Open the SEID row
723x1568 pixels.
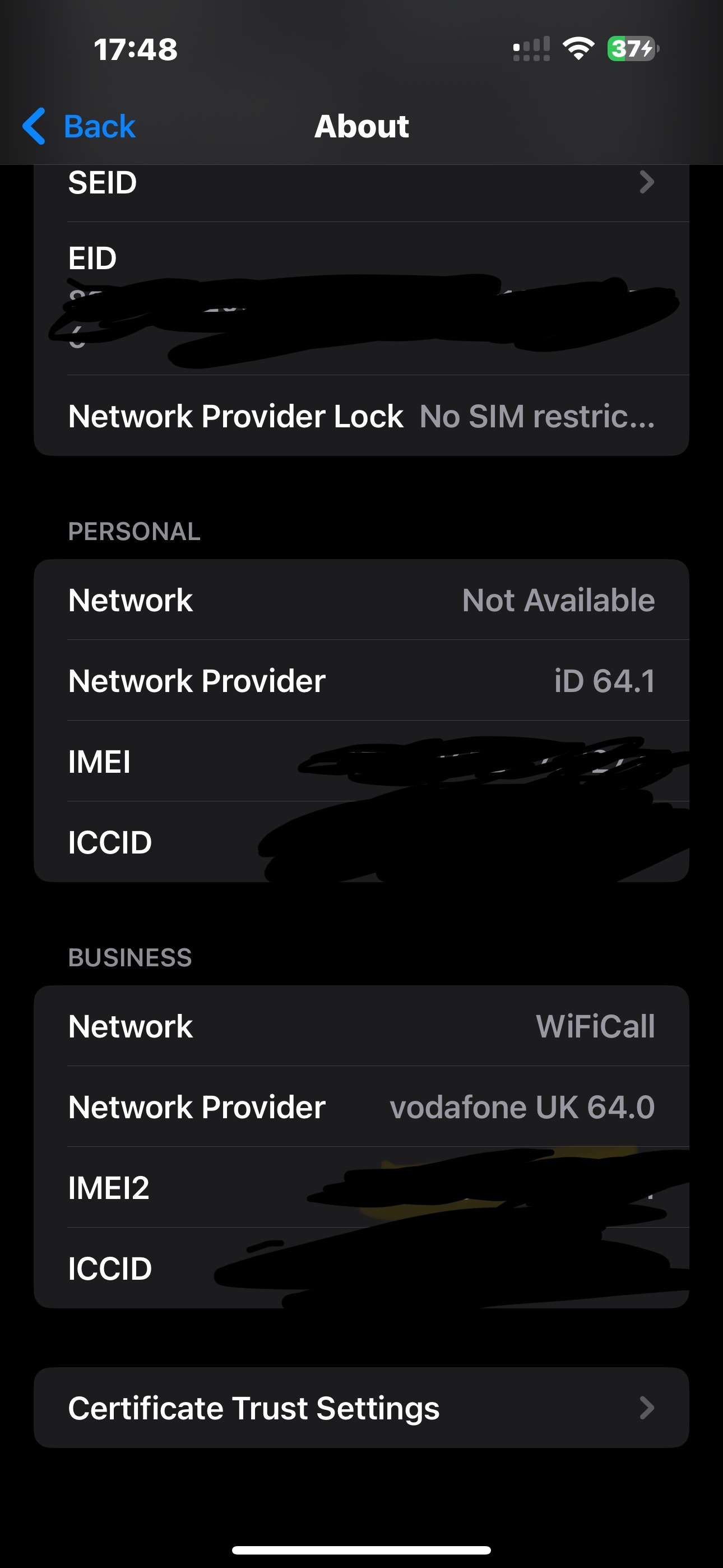pos(361,183)
